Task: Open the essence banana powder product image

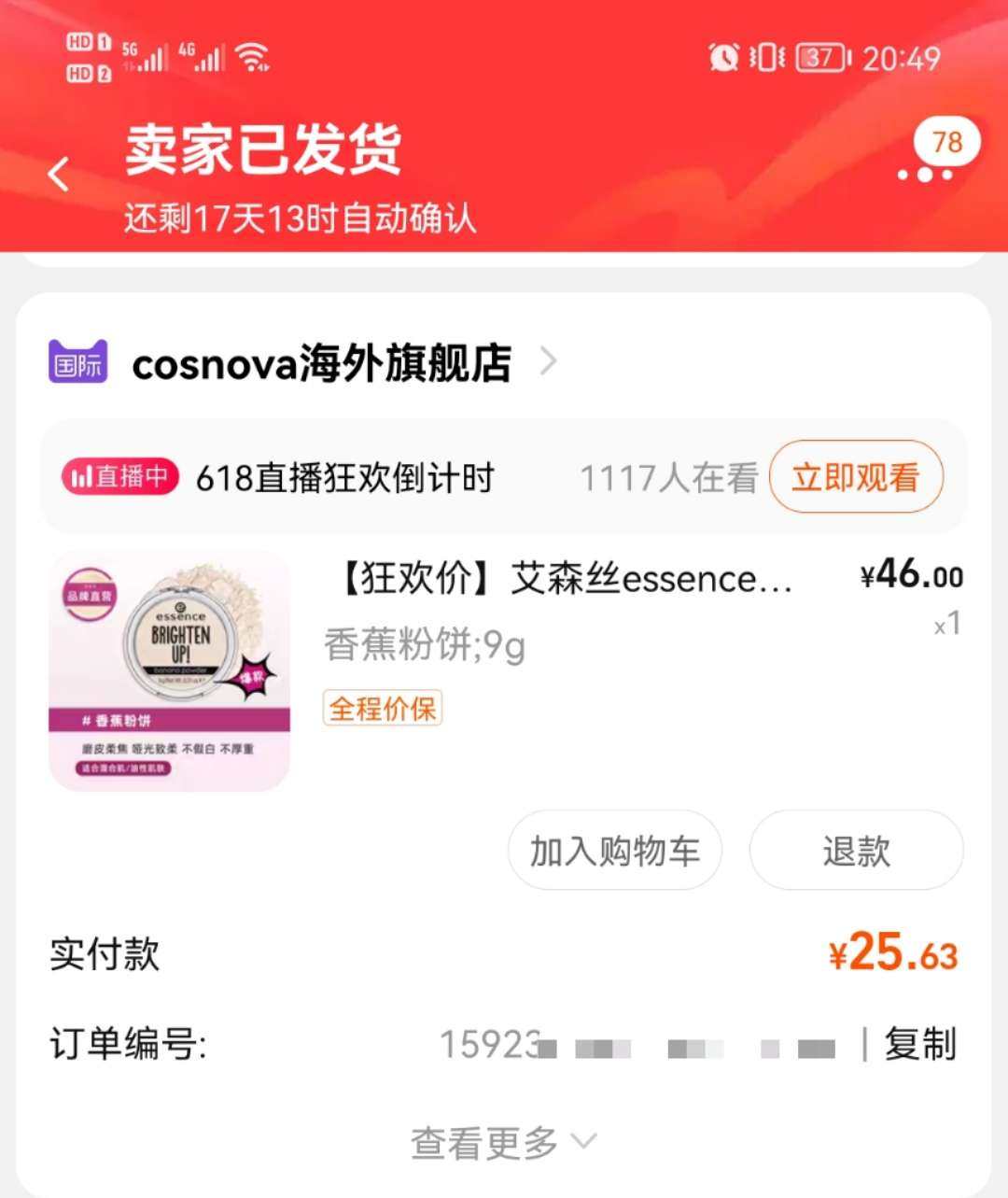Action: (170, 670)
